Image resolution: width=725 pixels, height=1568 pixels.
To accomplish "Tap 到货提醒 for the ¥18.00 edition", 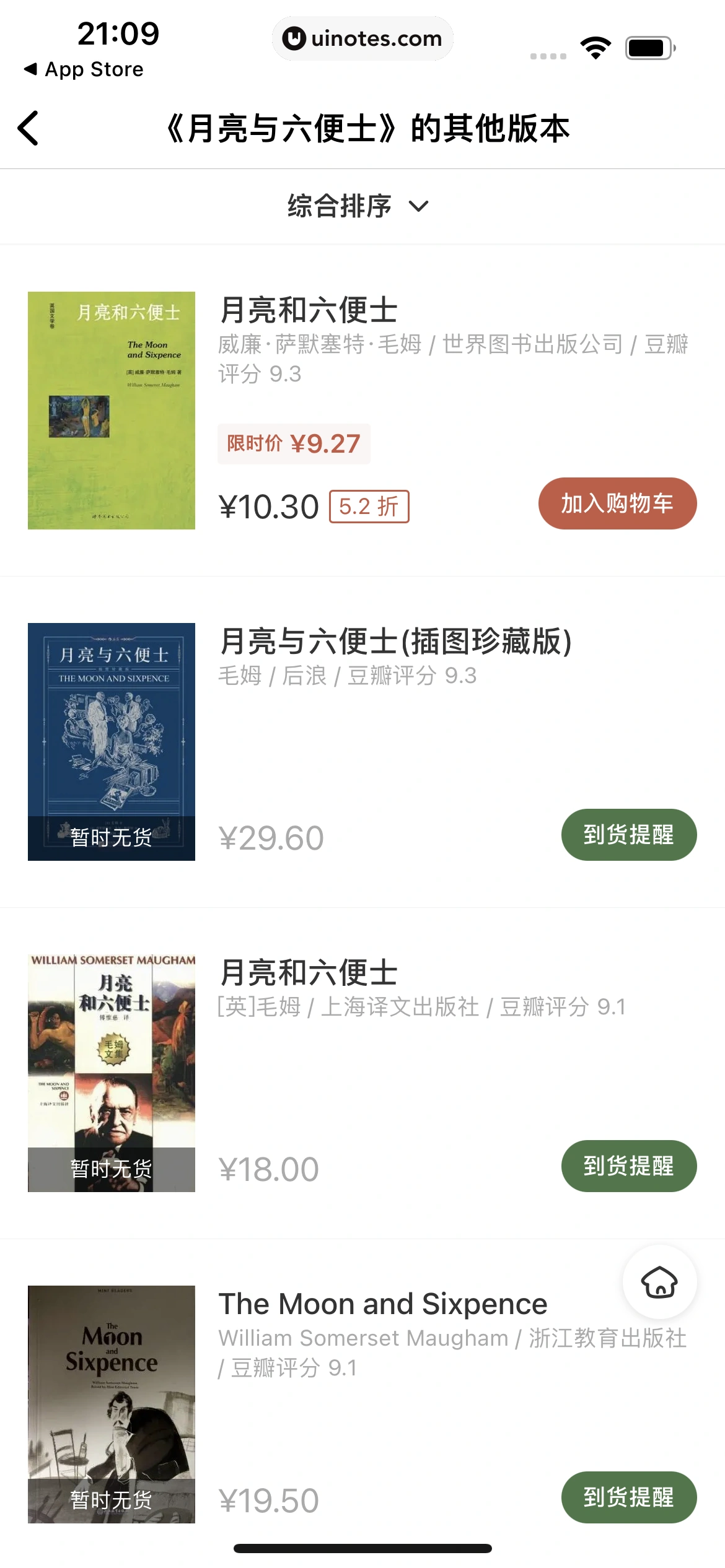I will click(628, 1165).
